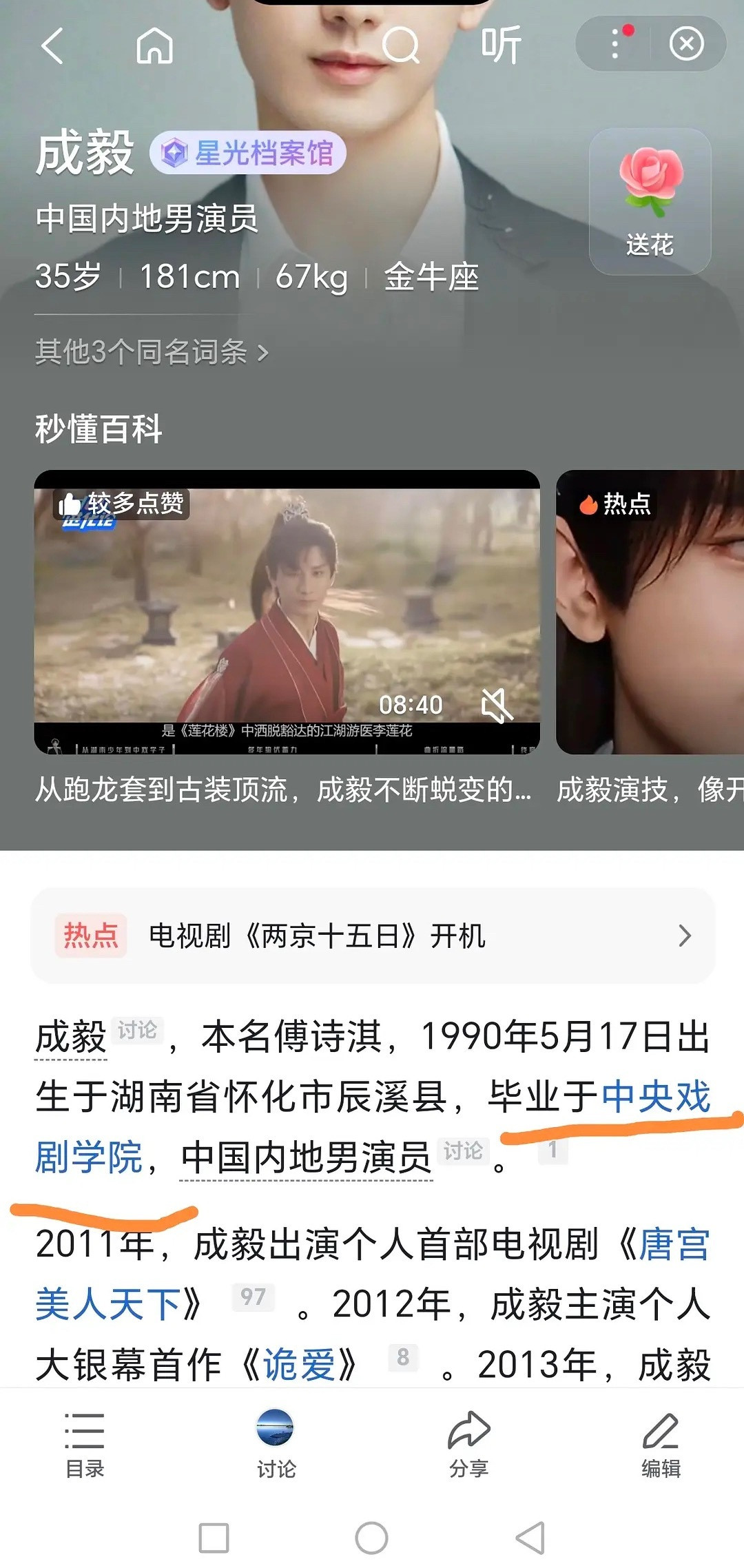Unmute the video with the speaker icon
The image size is (744, 1568).
click(497, 705)
